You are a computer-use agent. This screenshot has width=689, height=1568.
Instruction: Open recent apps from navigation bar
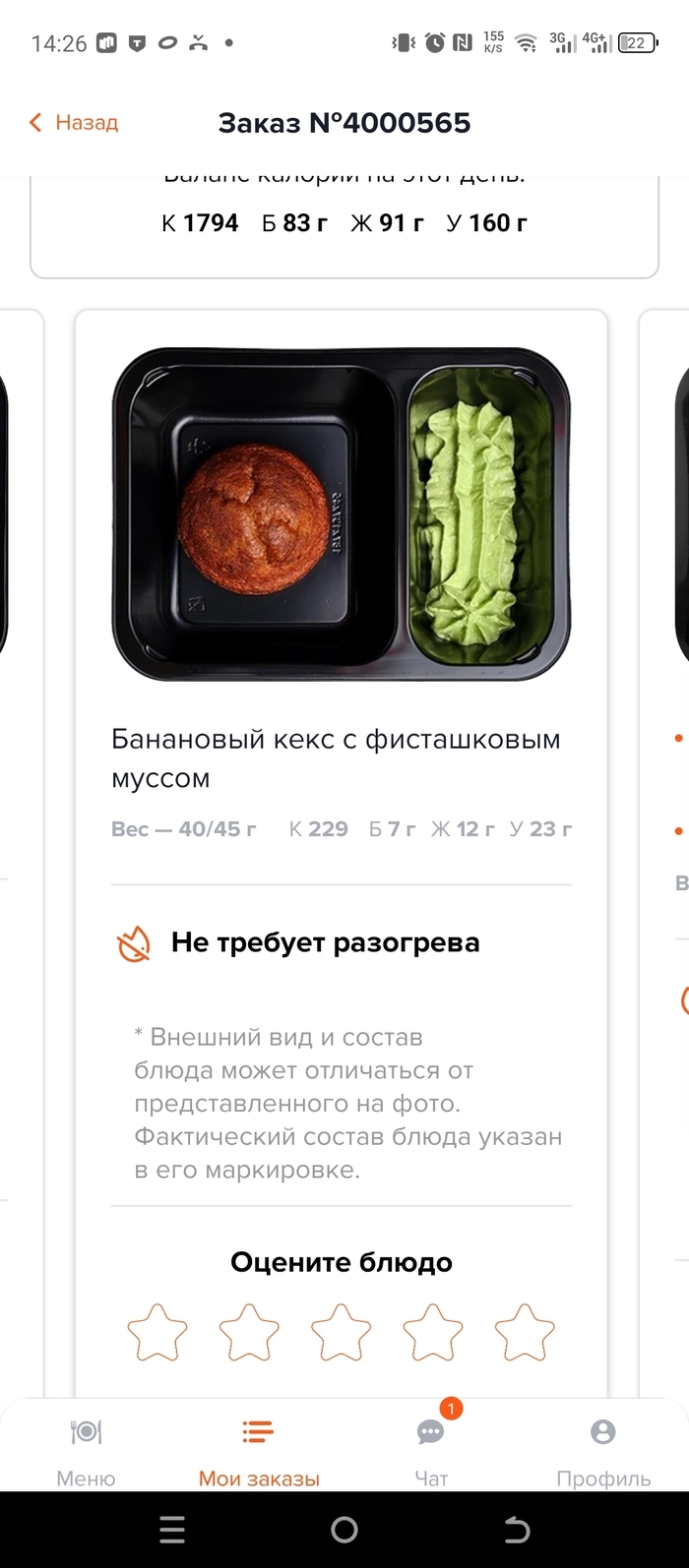[x=172, y=1530]
